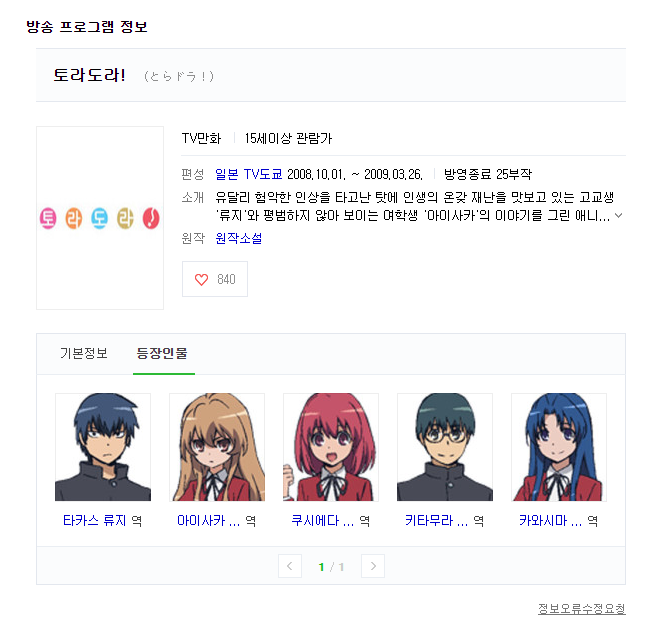The image size is (647, 635).
Task: Like the 토라도라! program with the heart button
Action: pyautogui.click(x=214, y=279)
